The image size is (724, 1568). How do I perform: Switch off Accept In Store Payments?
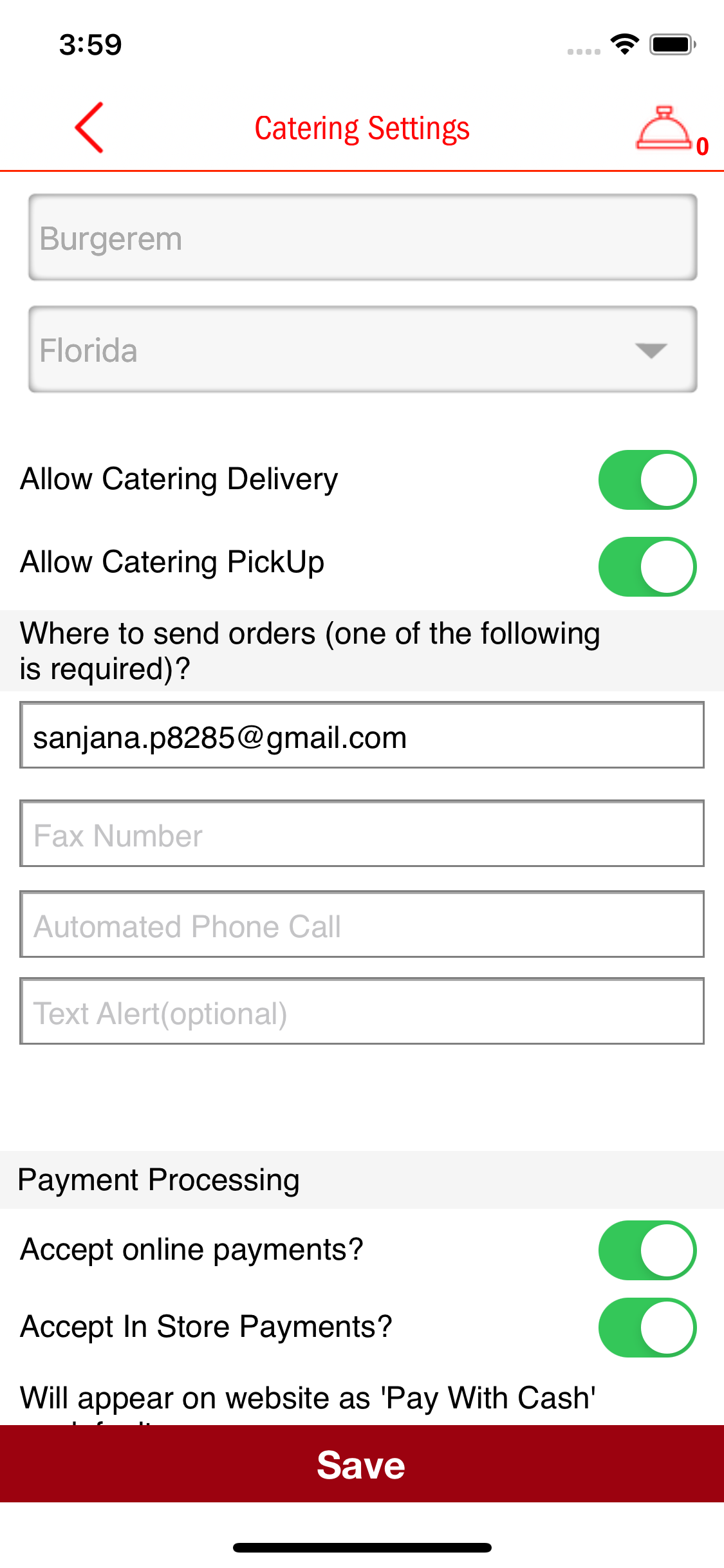pos(647,1327)
